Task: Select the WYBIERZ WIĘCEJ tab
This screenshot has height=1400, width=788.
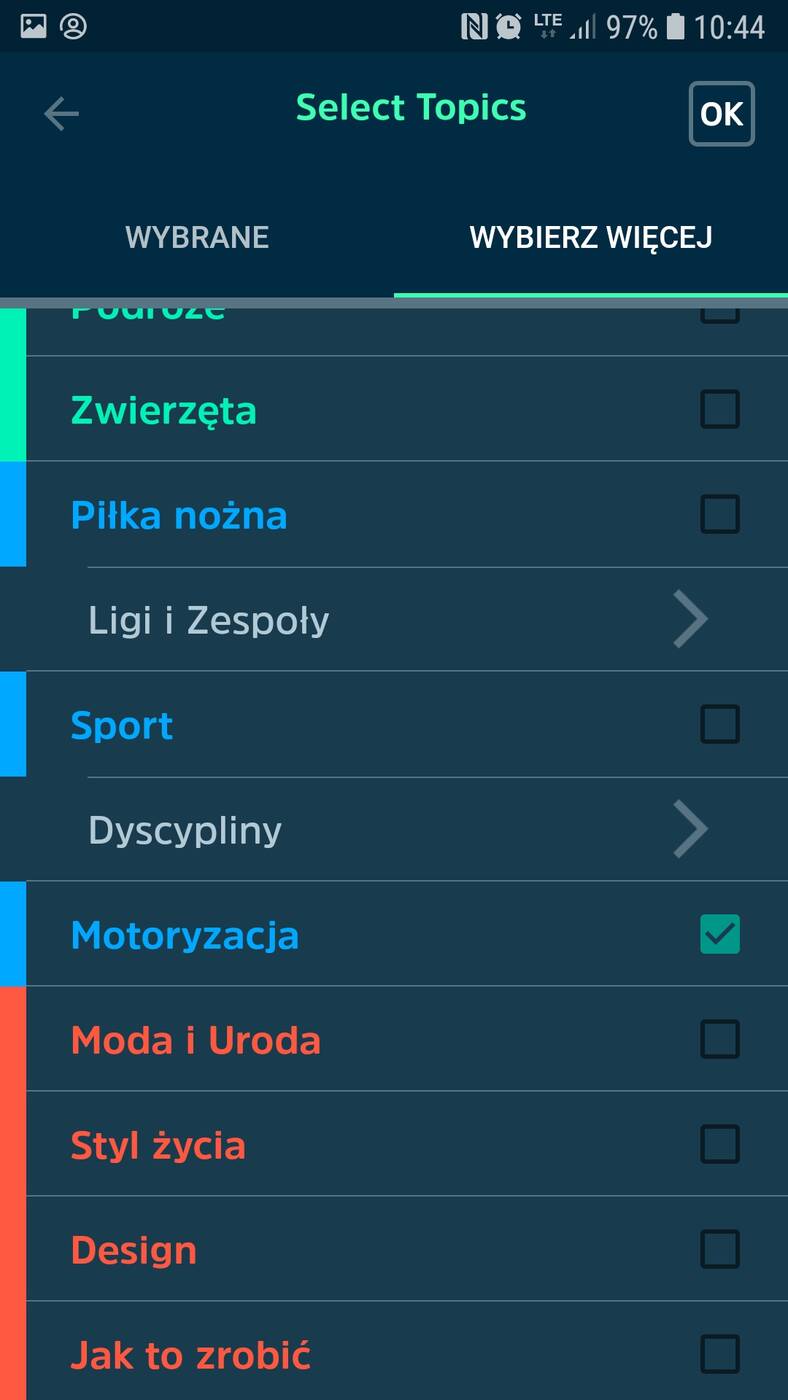Action: 591,237
